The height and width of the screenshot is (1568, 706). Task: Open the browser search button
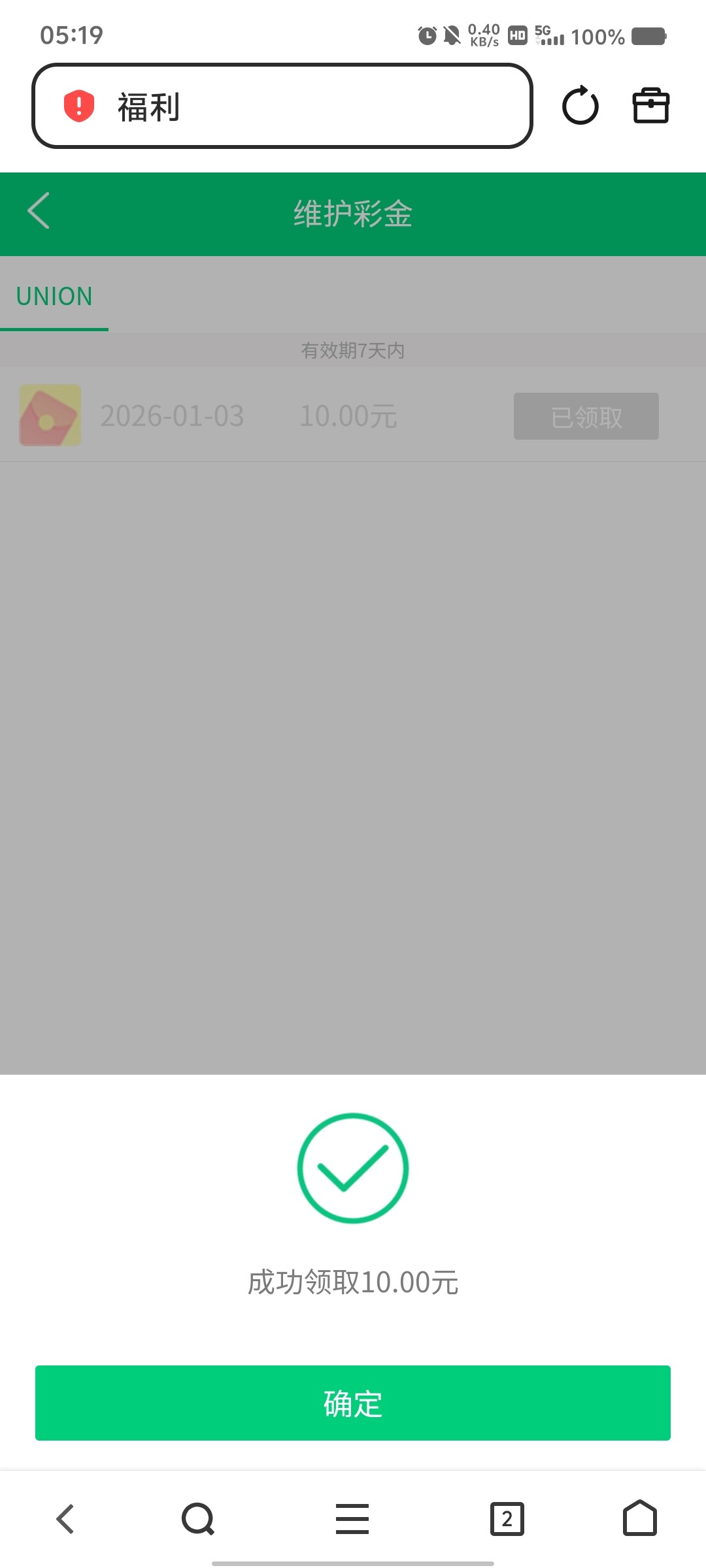point(198,1518)
